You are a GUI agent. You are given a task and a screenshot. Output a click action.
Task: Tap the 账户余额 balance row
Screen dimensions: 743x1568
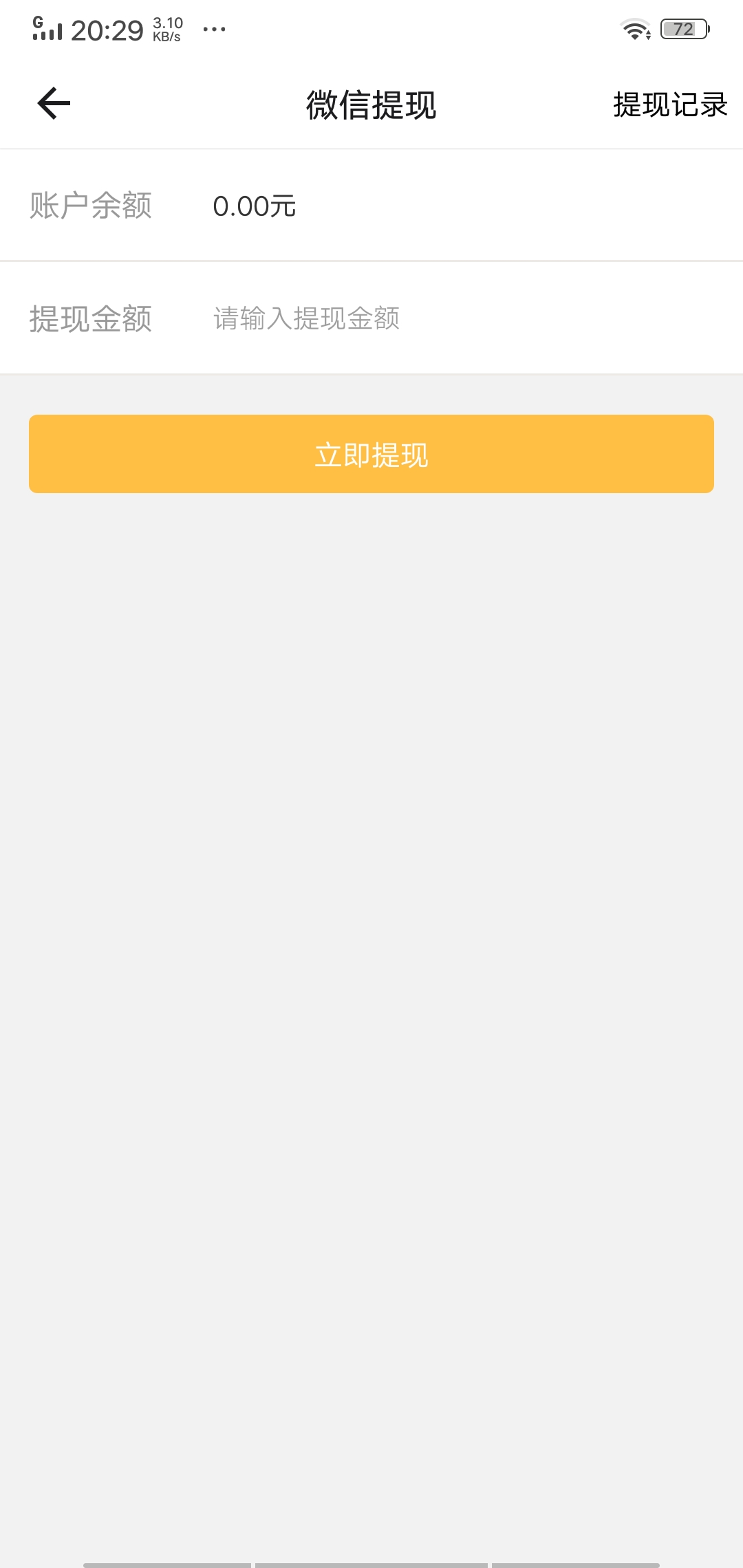[93, 204]
